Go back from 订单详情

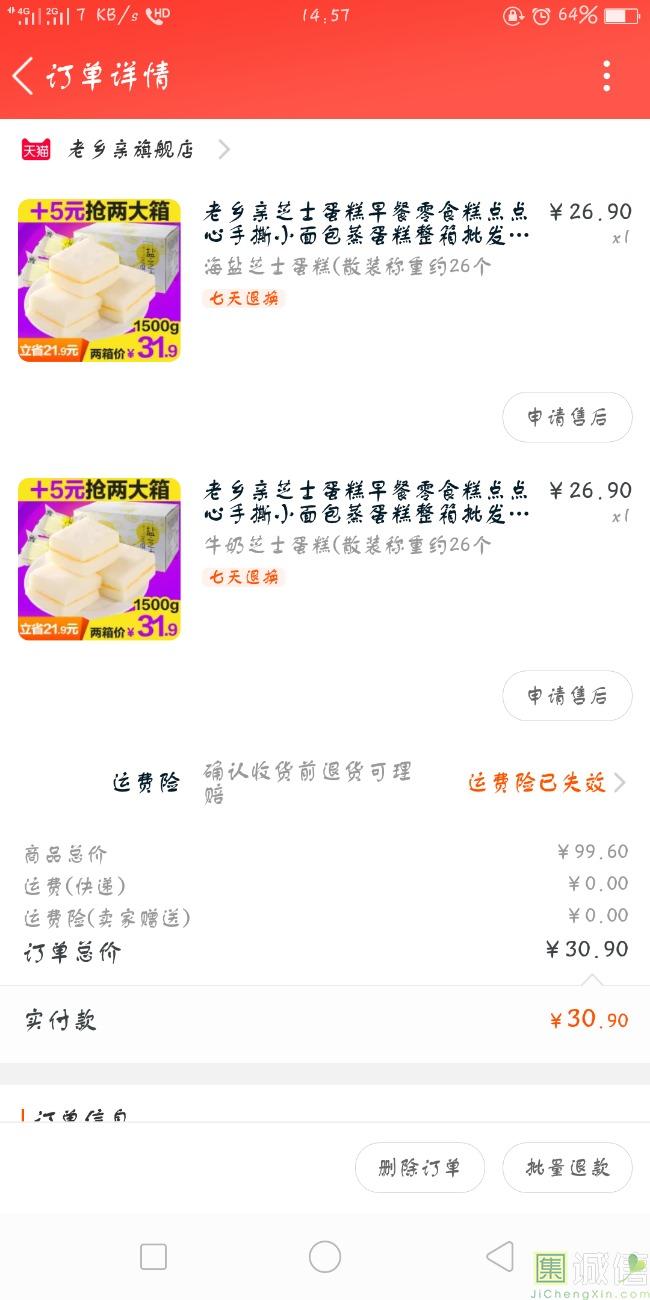point(24,76)
